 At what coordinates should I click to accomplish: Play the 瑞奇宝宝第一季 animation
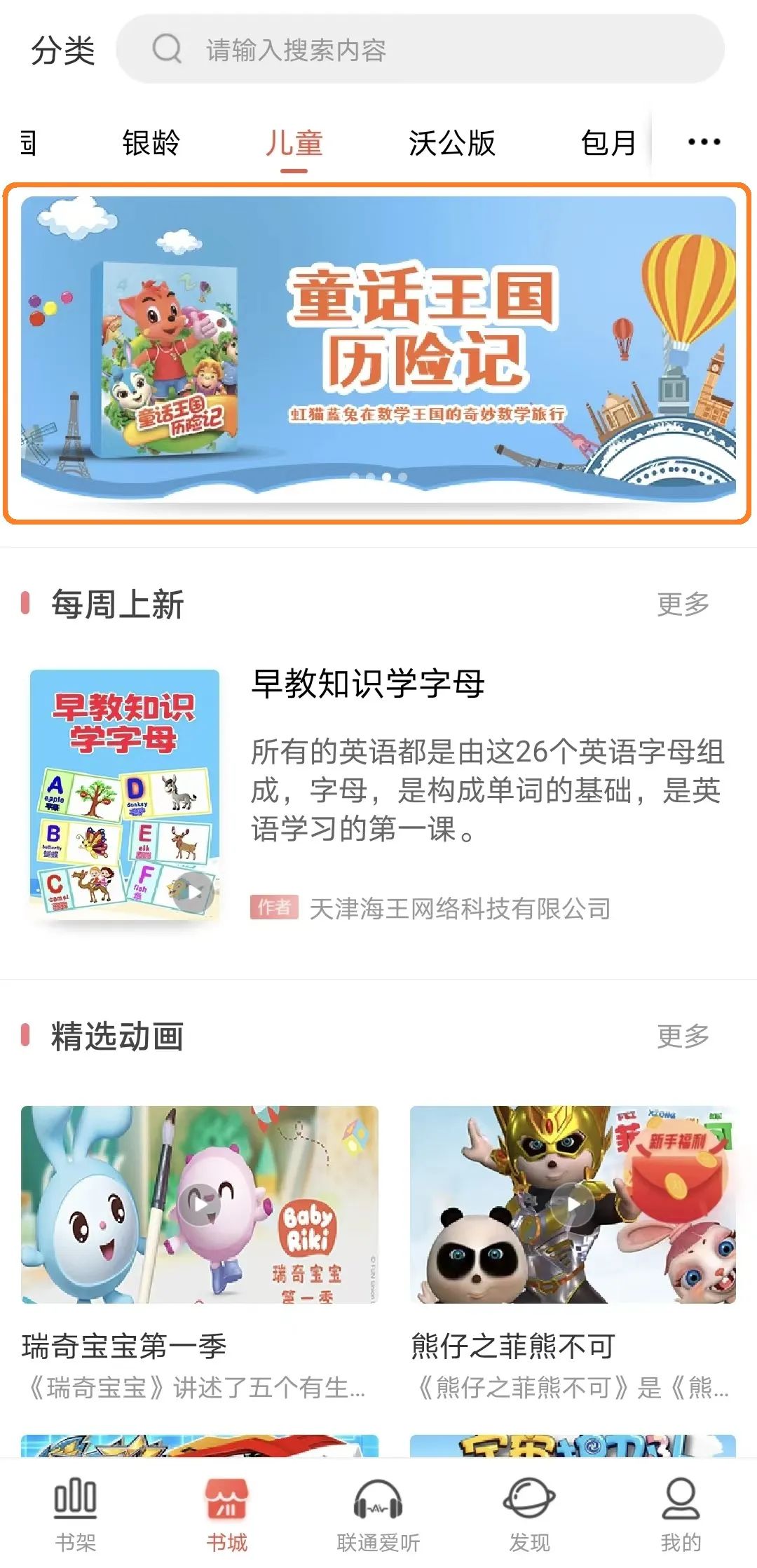click(200, 1204)
